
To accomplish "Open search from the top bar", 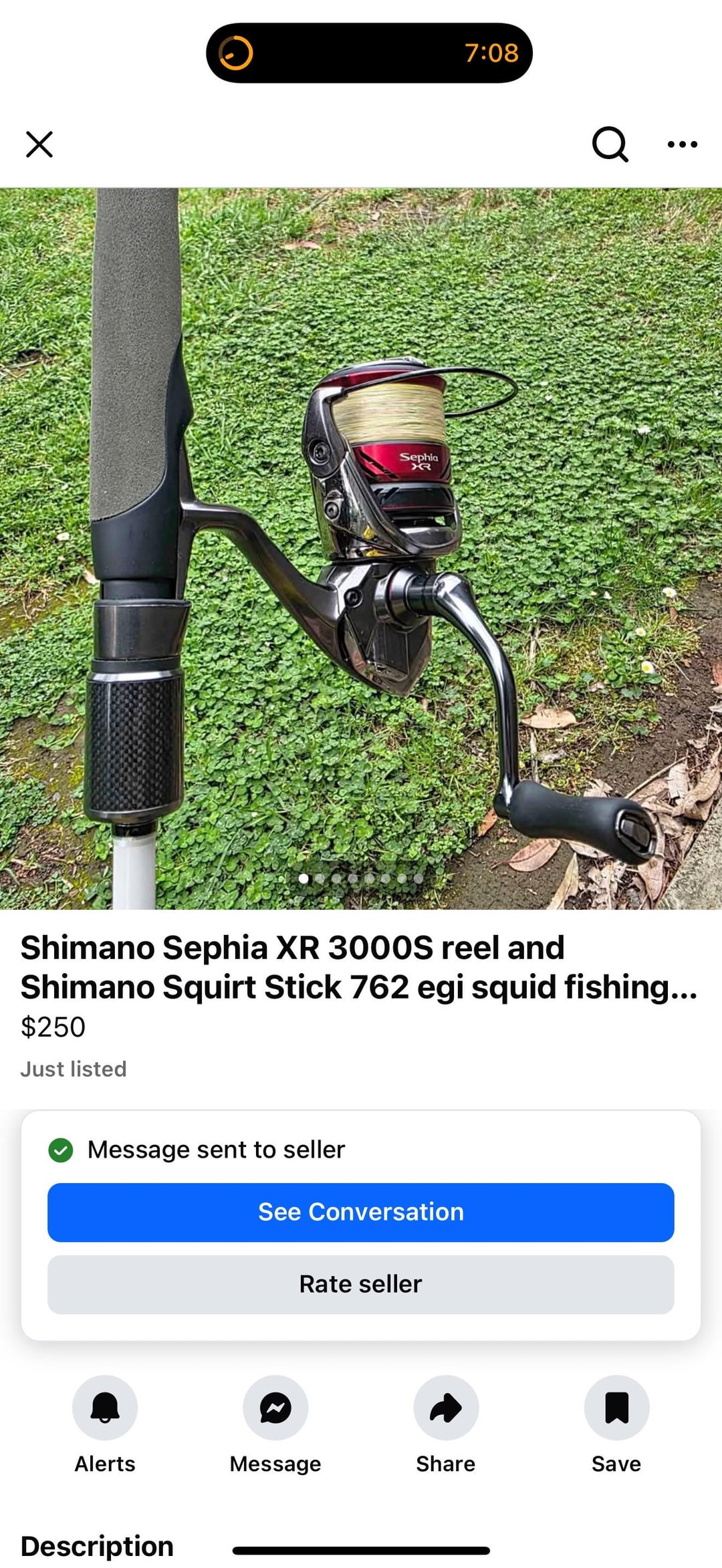I will coord(610,144).
